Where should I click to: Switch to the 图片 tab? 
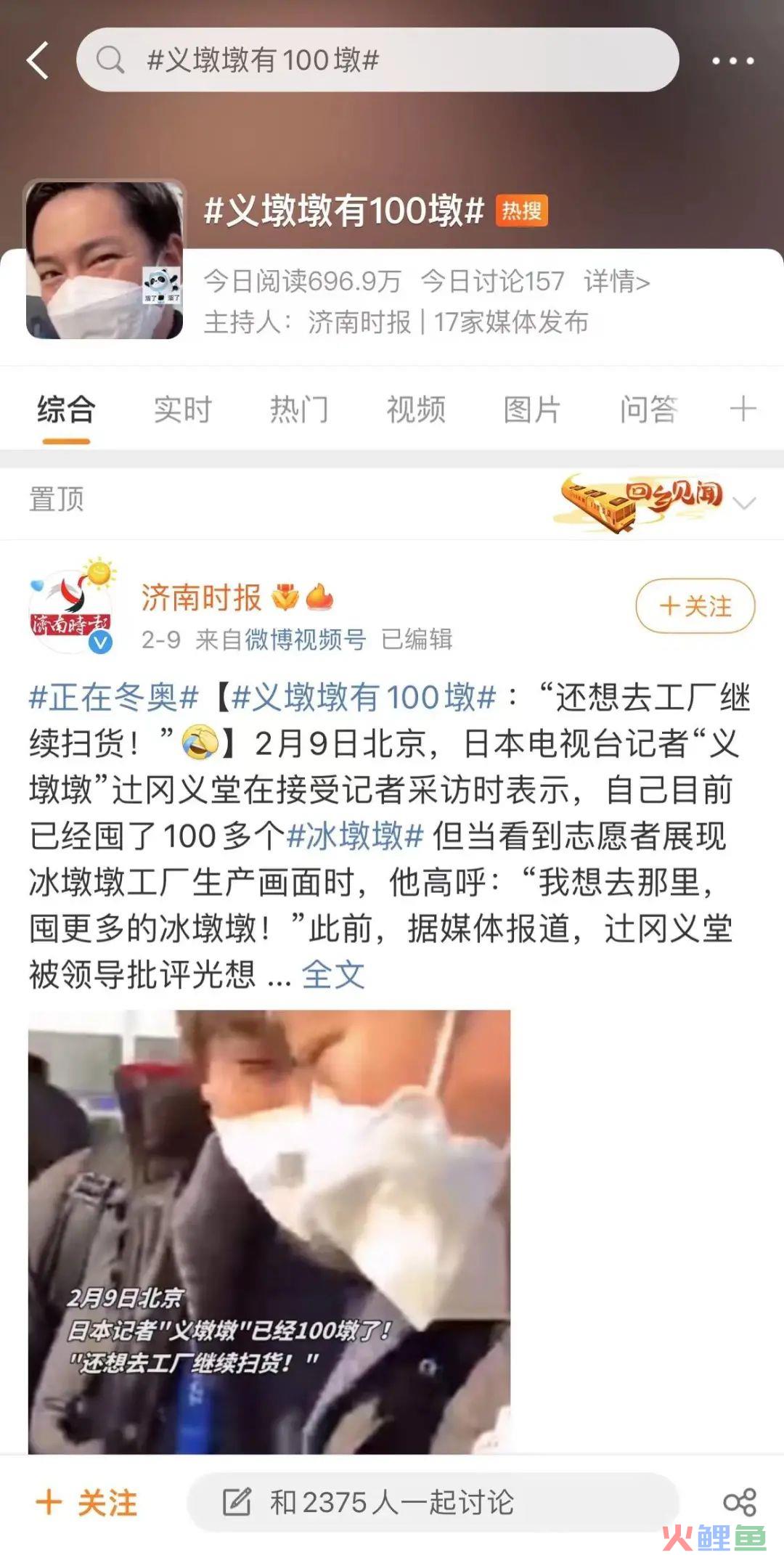tap(531, 409)
